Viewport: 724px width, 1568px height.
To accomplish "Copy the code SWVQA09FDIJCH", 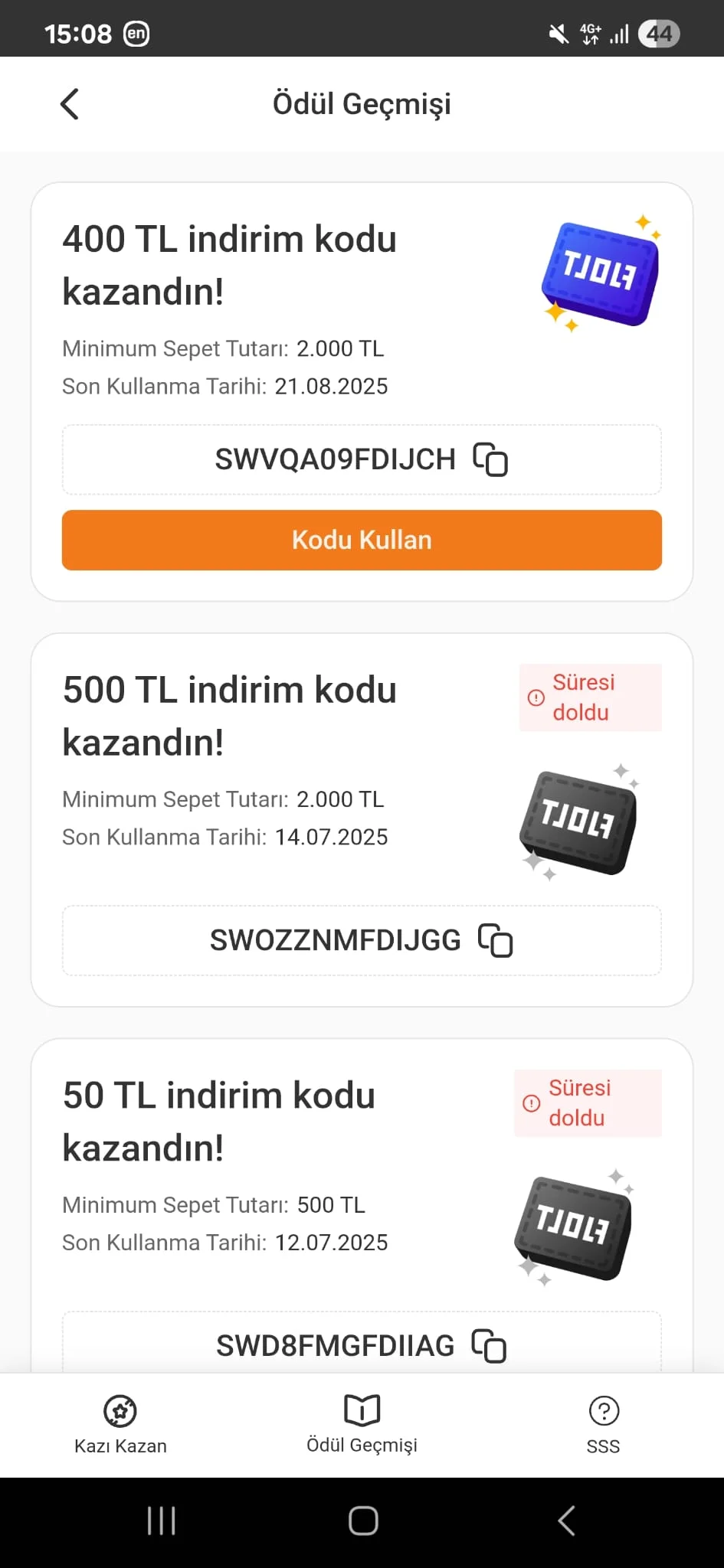I will coord(490,460).
